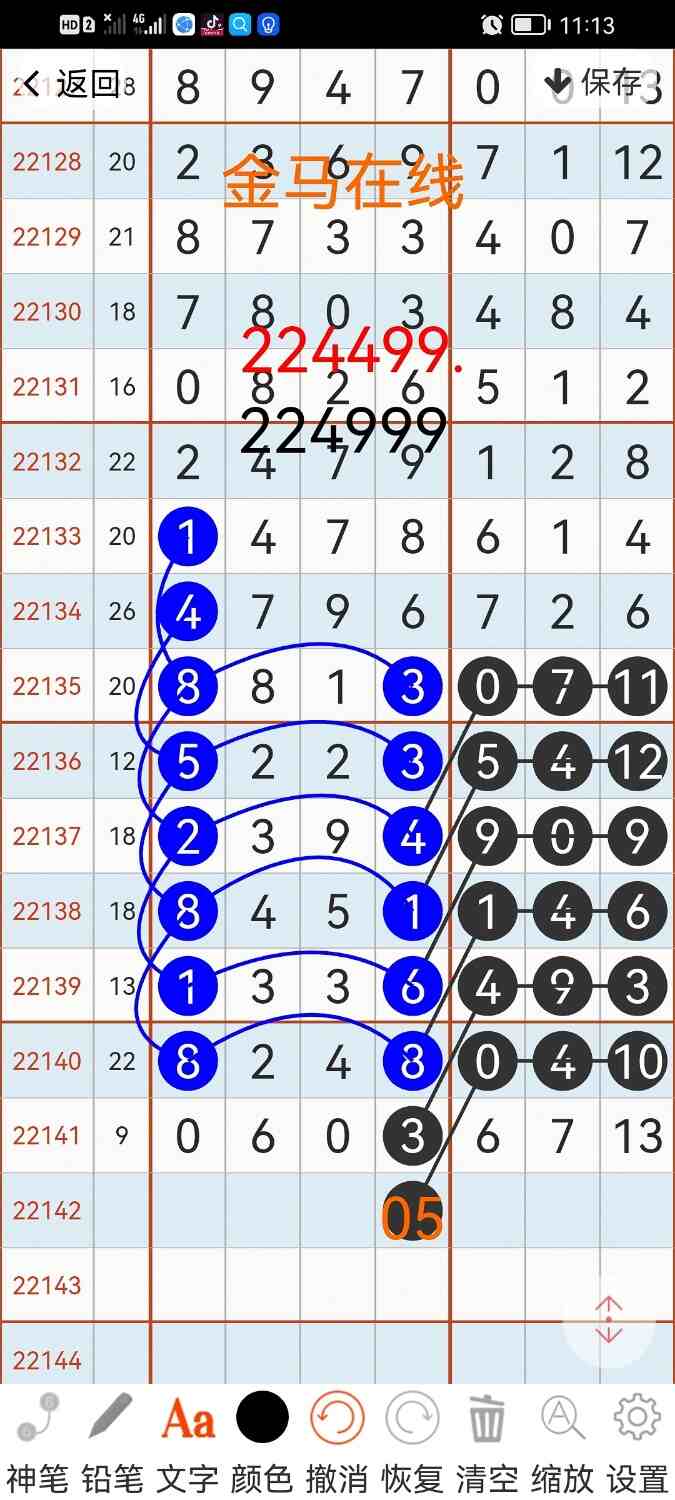This screenshot has height=1500, width=675.
Task: Choose the 文字 text tool
Action: pyautogui.click(x=188, y=1438)
